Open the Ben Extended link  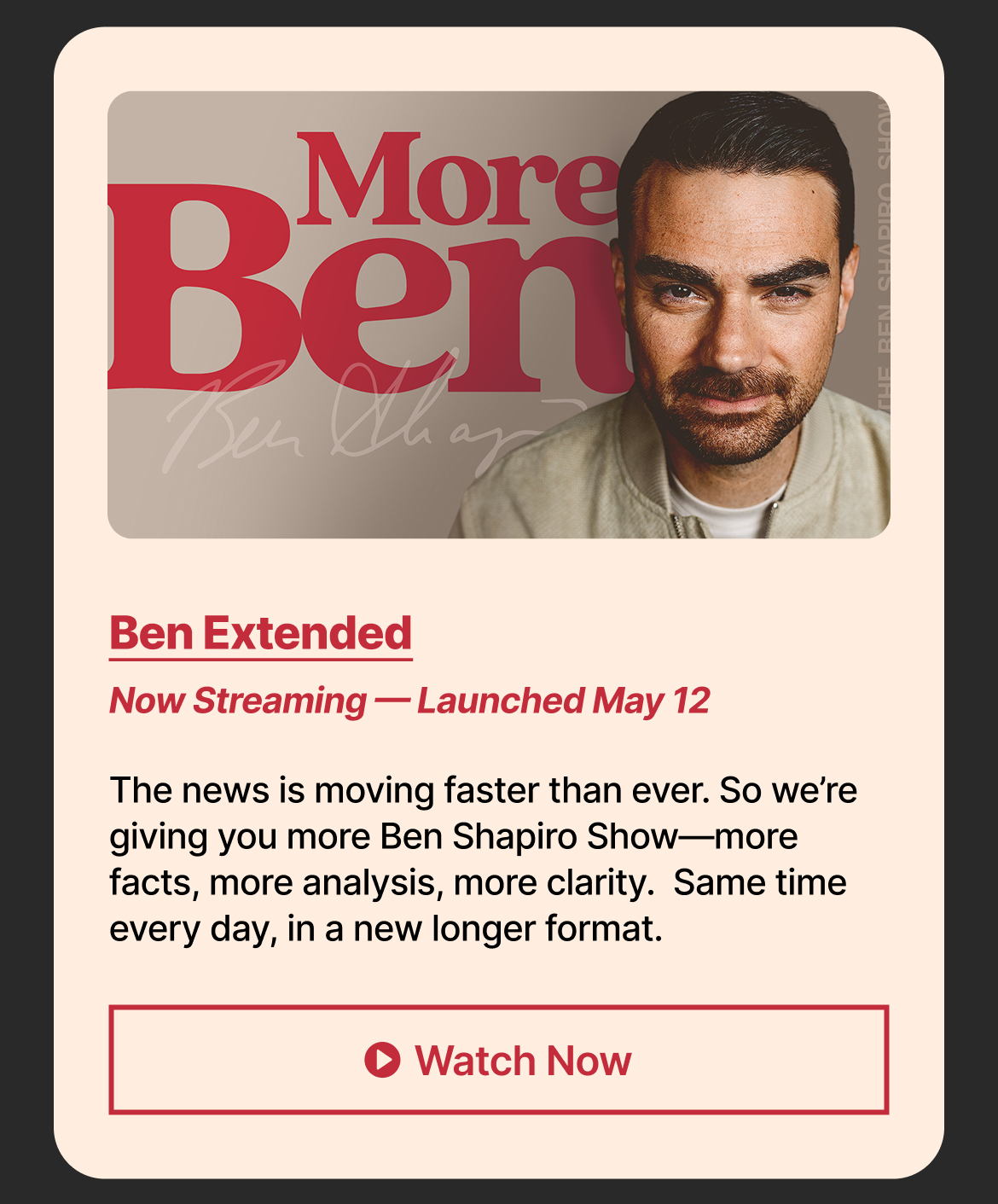click(x=261, y=634)
